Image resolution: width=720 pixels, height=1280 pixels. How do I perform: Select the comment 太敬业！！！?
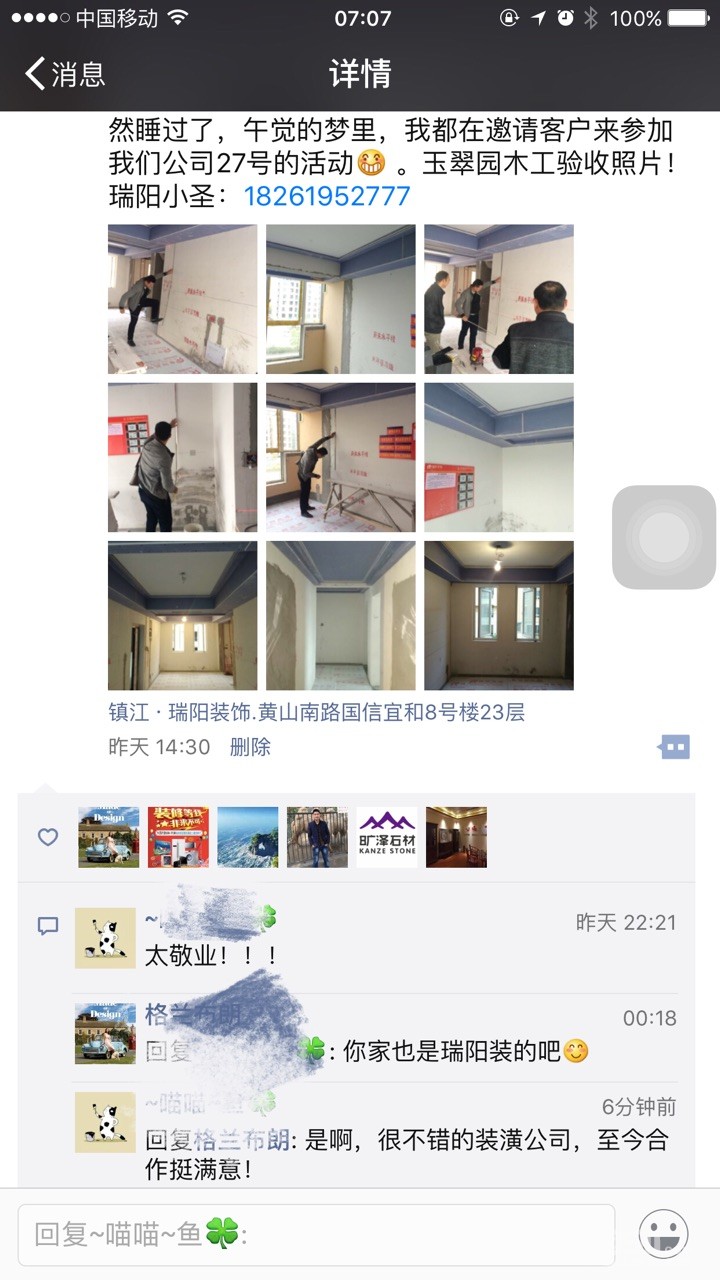211,955
